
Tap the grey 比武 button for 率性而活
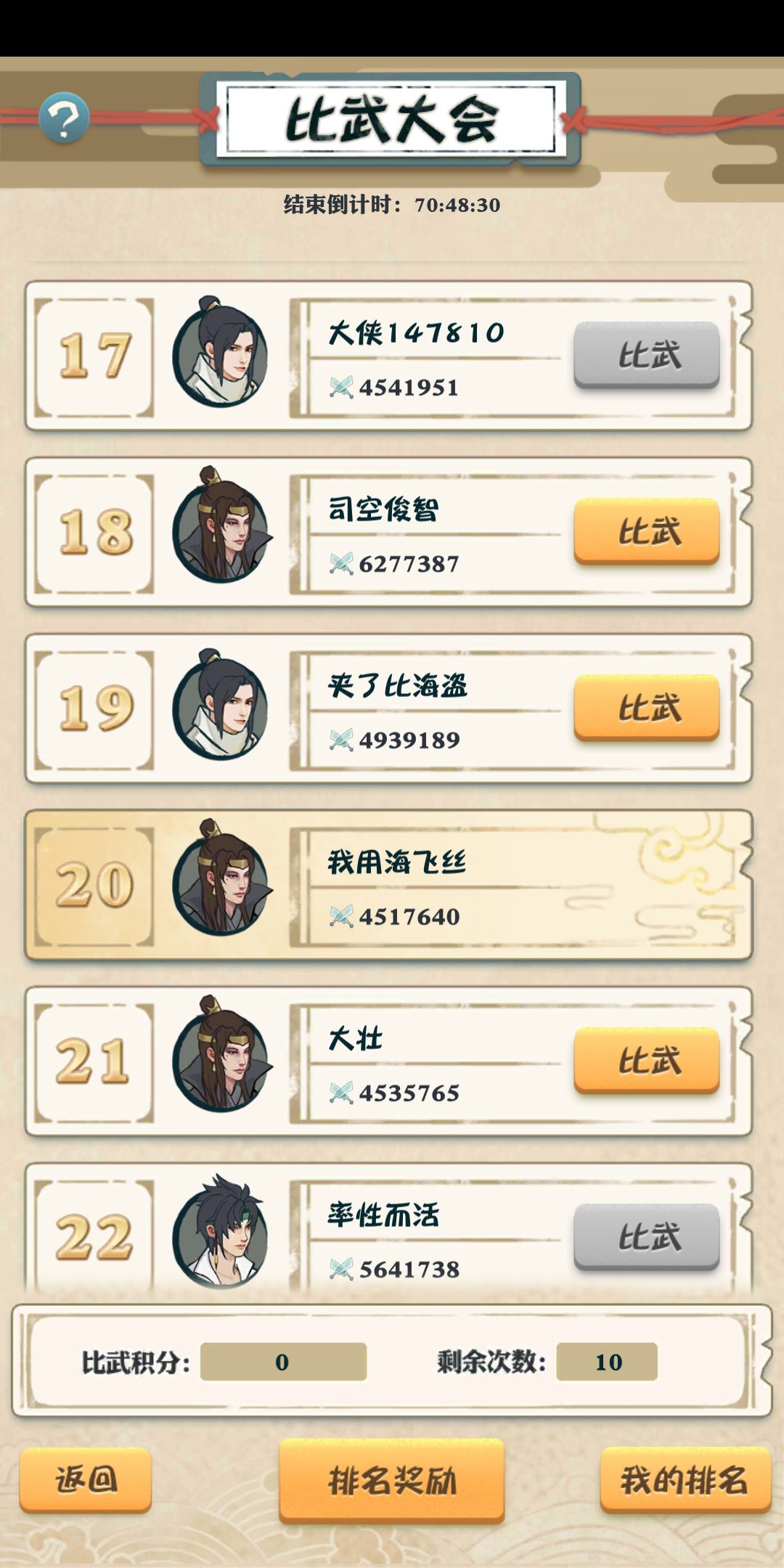pos(646,1237)
